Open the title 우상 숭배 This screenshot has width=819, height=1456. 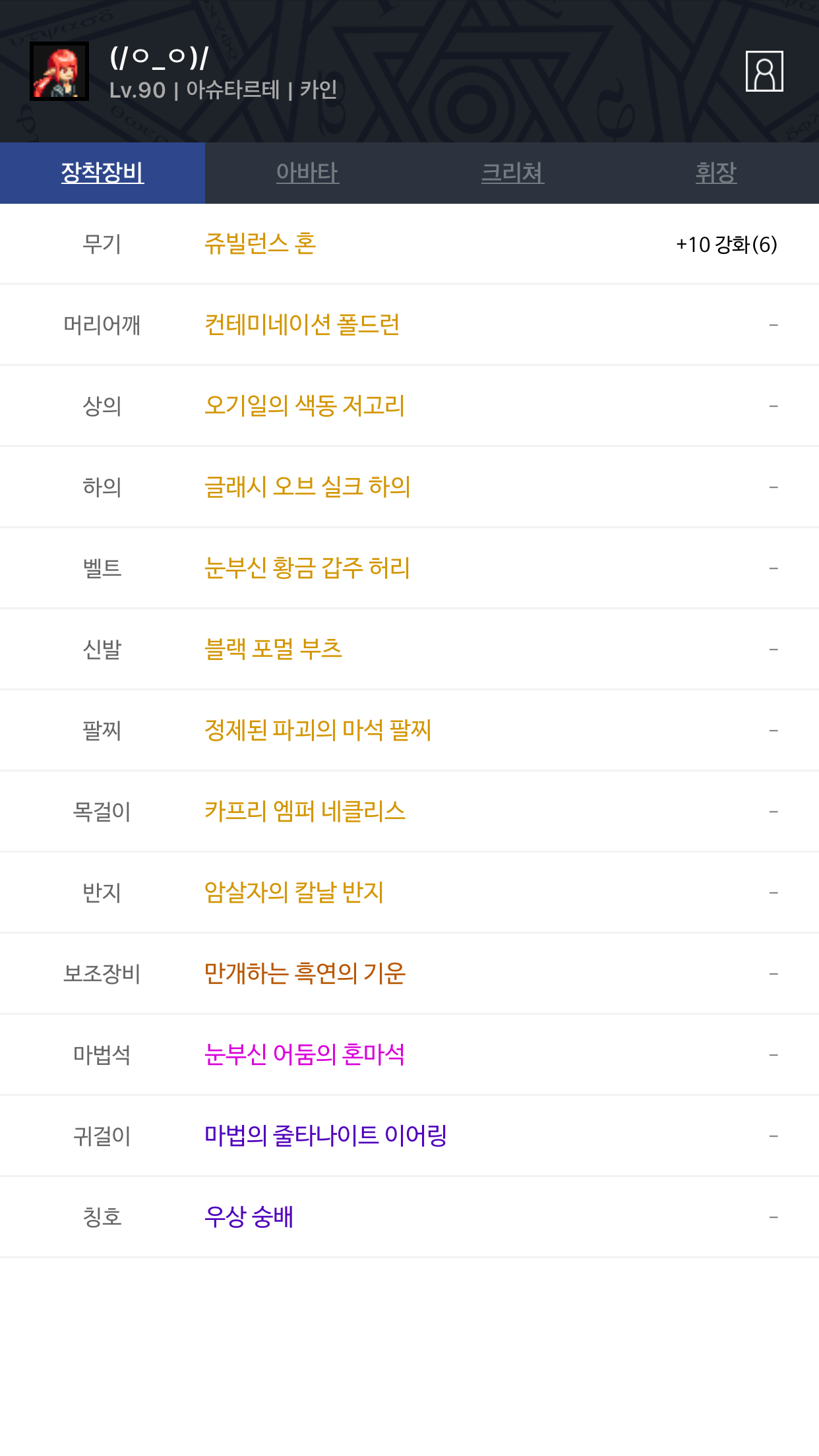click(x=249, y=1217)
